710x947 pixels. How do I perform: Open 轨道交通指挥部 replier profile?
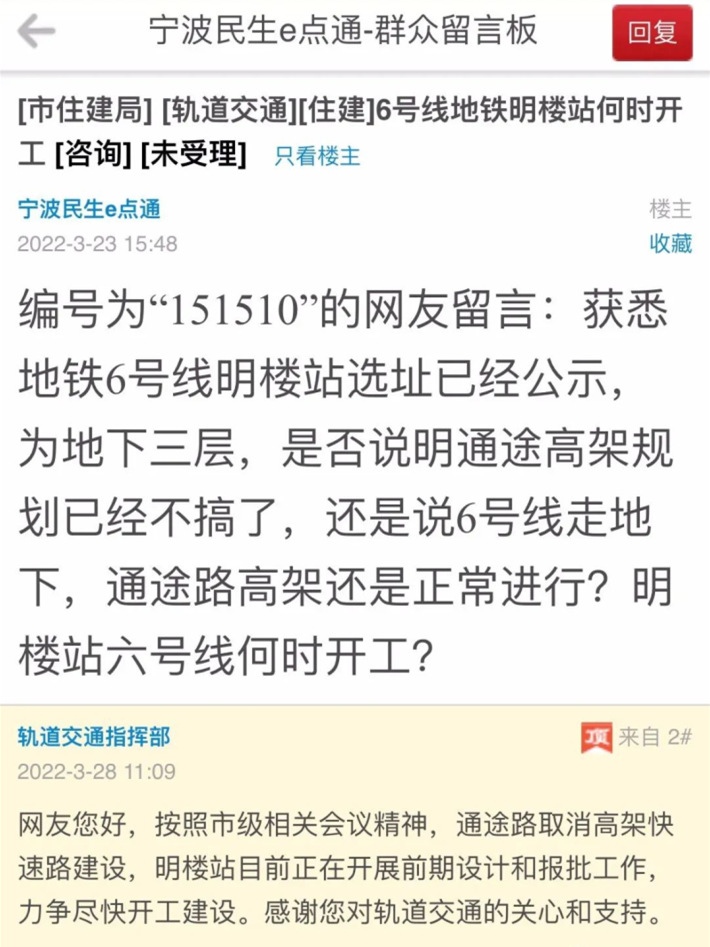[94, 737]
